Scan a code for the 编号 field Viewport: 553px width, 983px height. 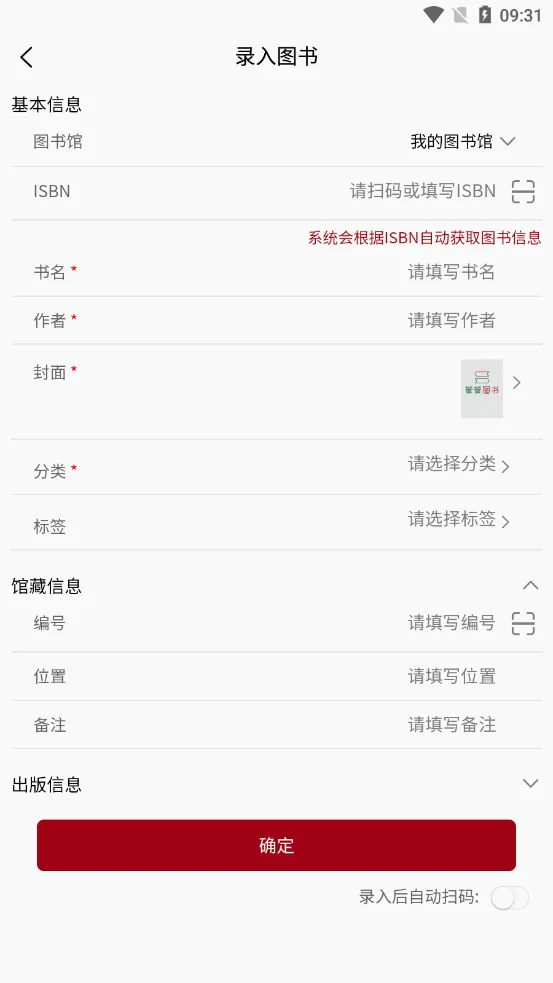[x=523, y=624]
